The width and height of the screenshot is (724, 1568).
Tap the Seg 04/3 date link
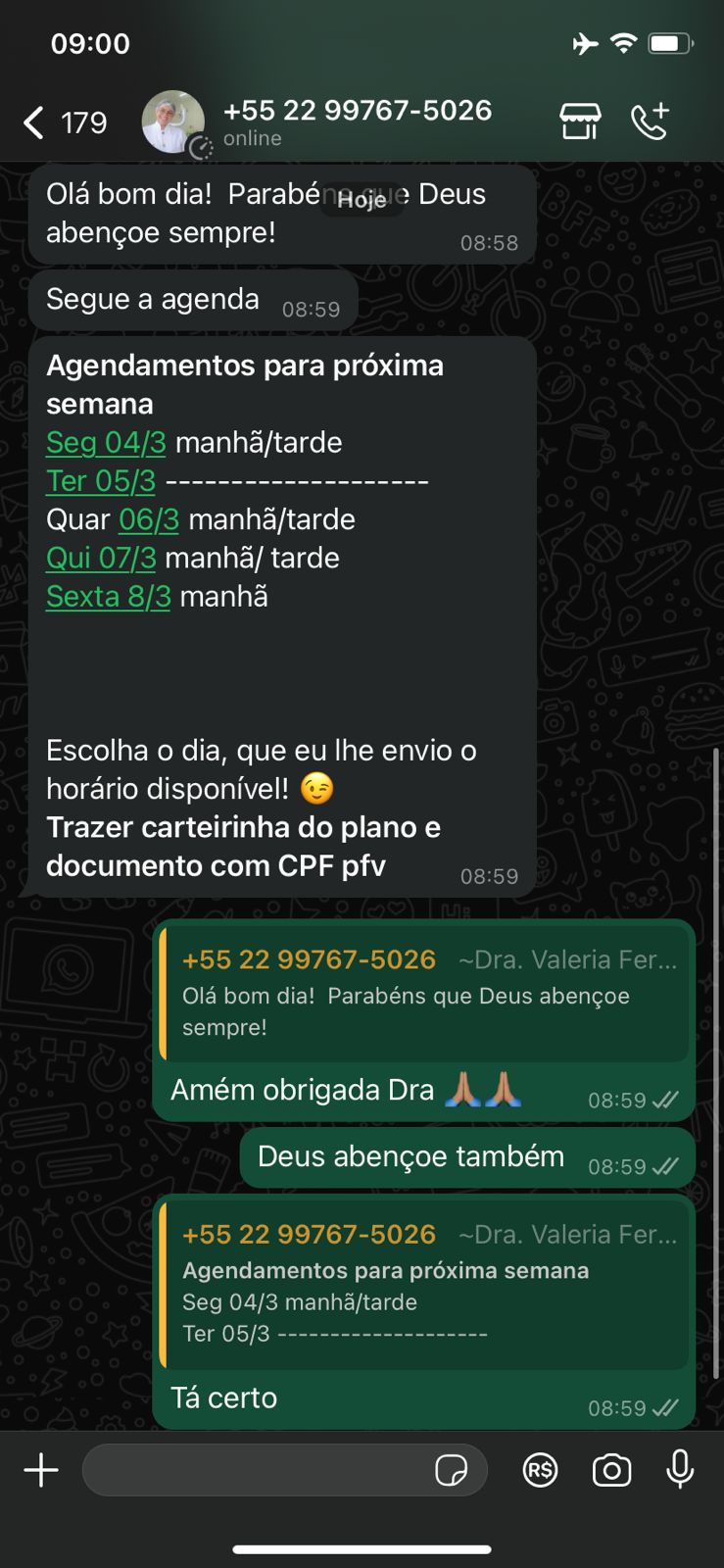pyautogui.click(x=106, y=443)
